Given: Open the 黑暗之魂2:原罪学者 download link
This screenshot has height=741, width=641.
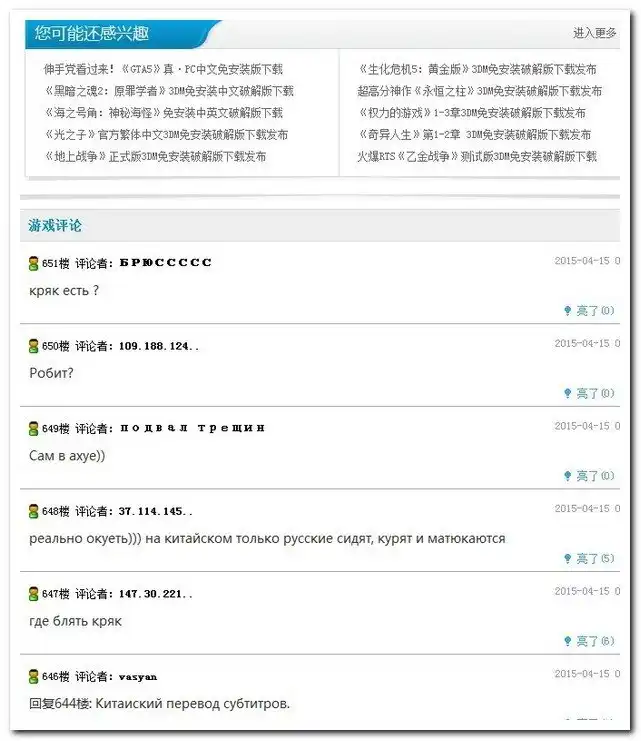Looking at the screenshot, I should pos(163,91).
